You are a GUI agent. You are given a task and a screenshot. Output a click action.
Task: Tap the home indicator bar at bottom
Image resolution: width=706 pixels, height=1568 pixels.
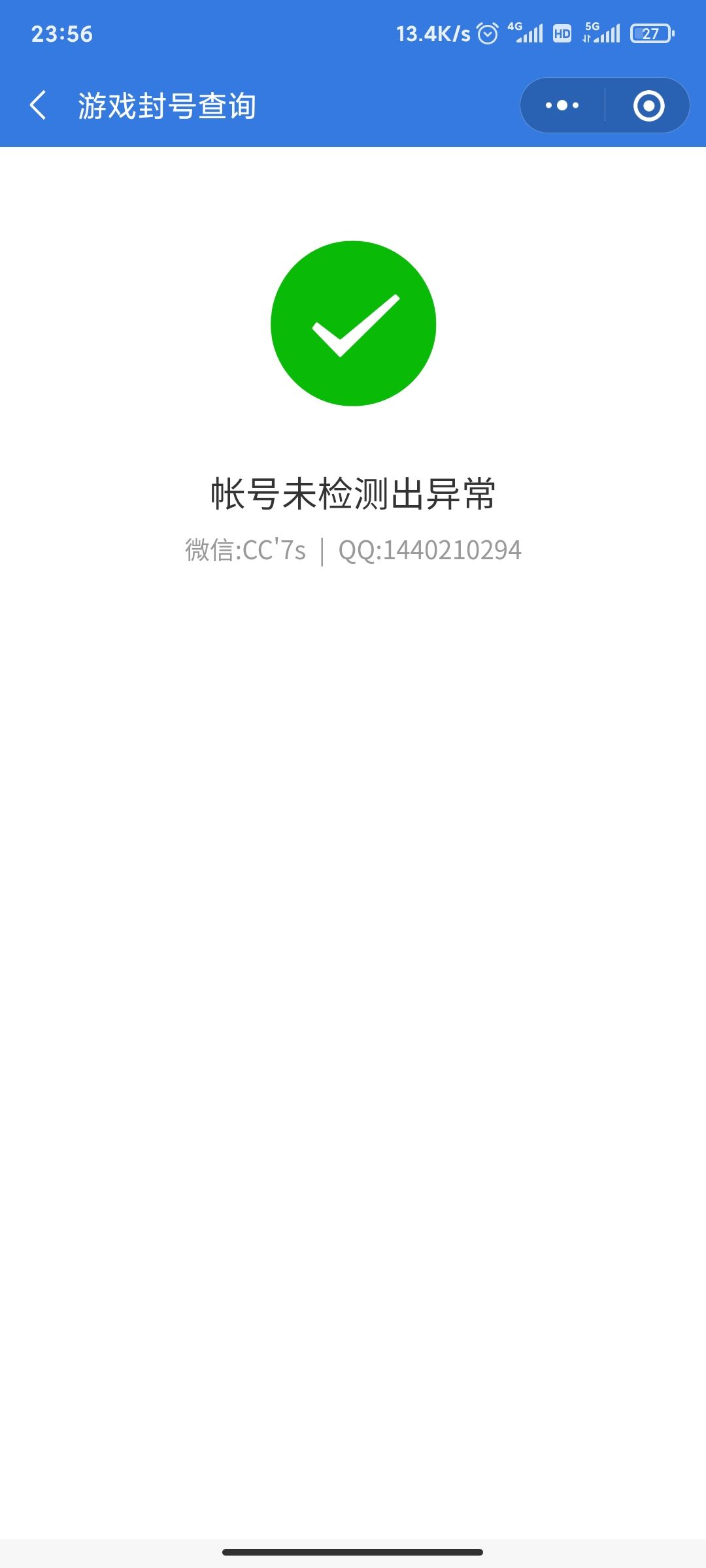353,1551
